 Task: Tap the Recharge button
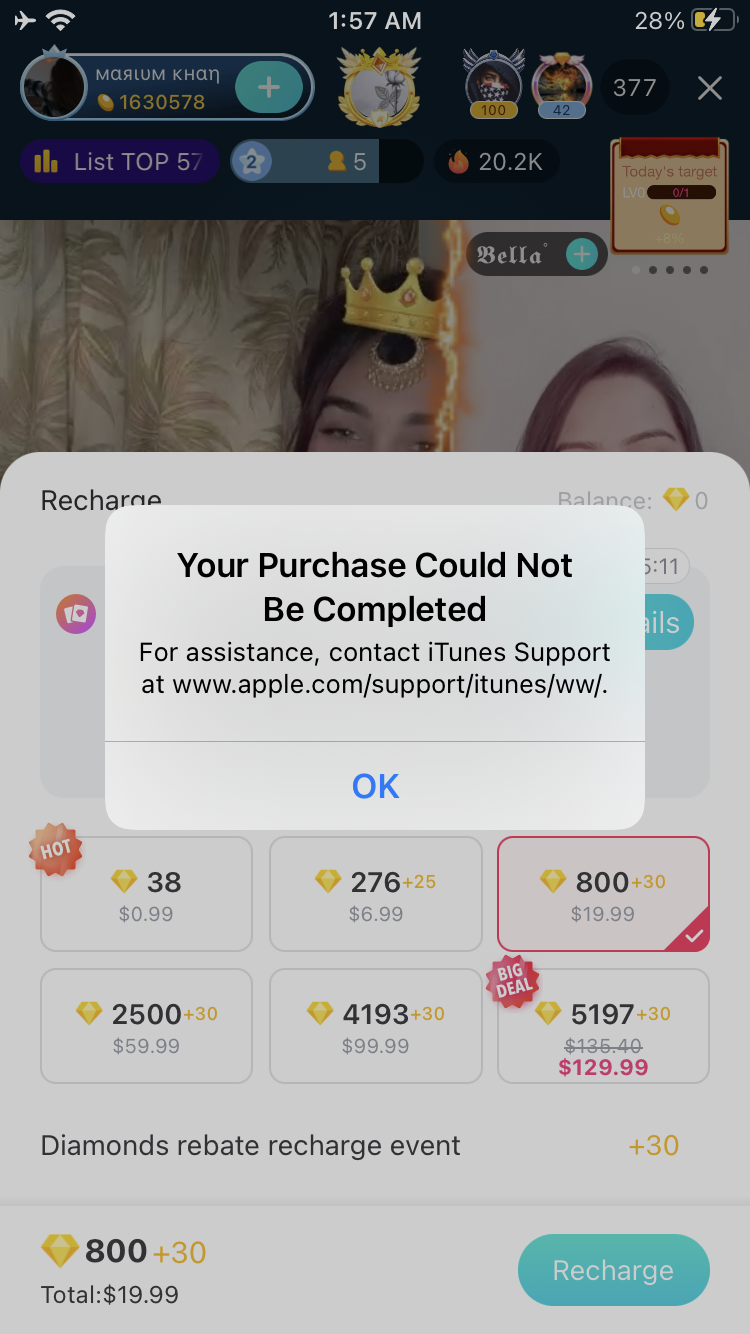pyautogui.click(x=613, y=1270)
